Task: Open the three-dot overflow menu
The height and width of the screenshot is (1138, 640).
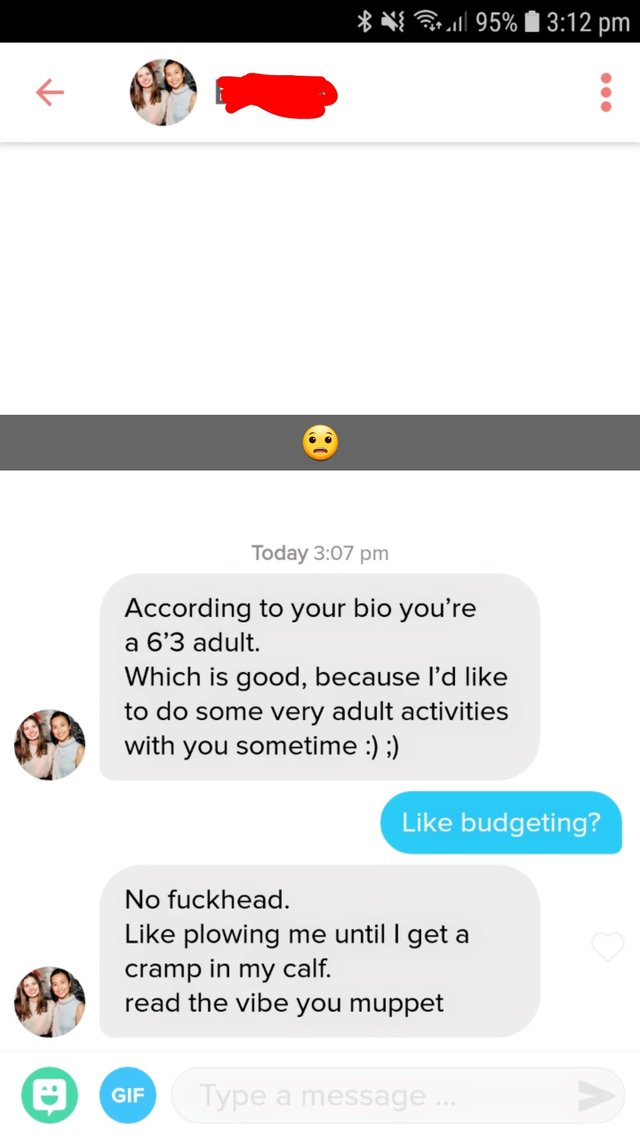Action: point(606,92)
